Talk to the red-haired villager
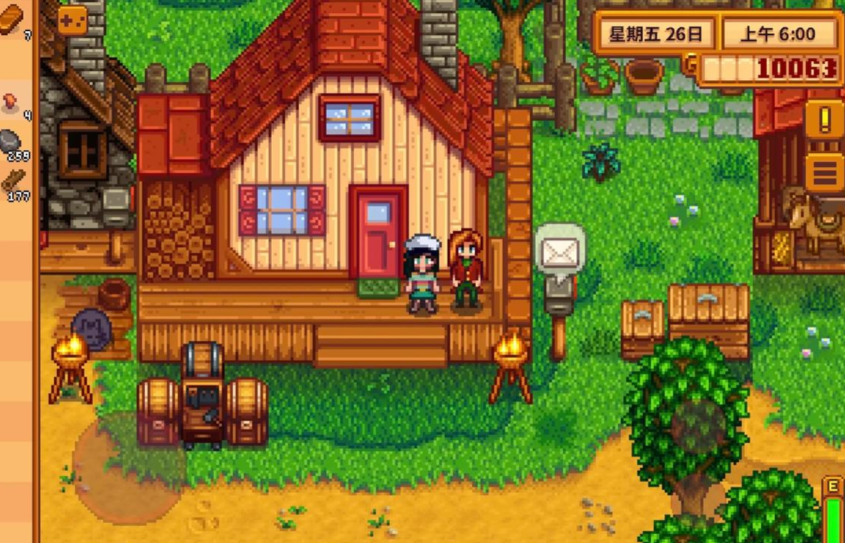Image resolution: width=845 pixels, height=543 pixels. 466,268
